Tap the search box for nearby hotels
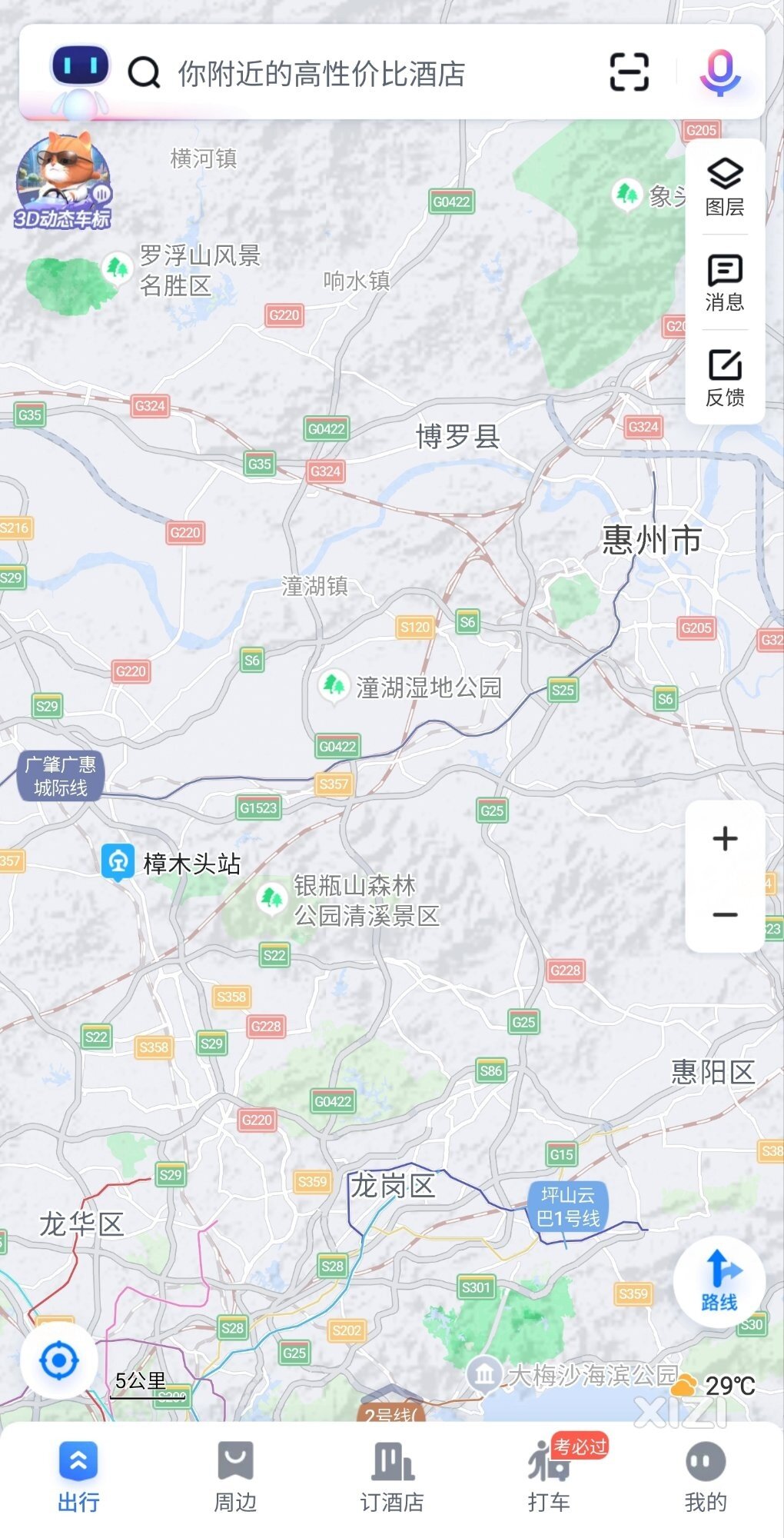 click(369, 75)
